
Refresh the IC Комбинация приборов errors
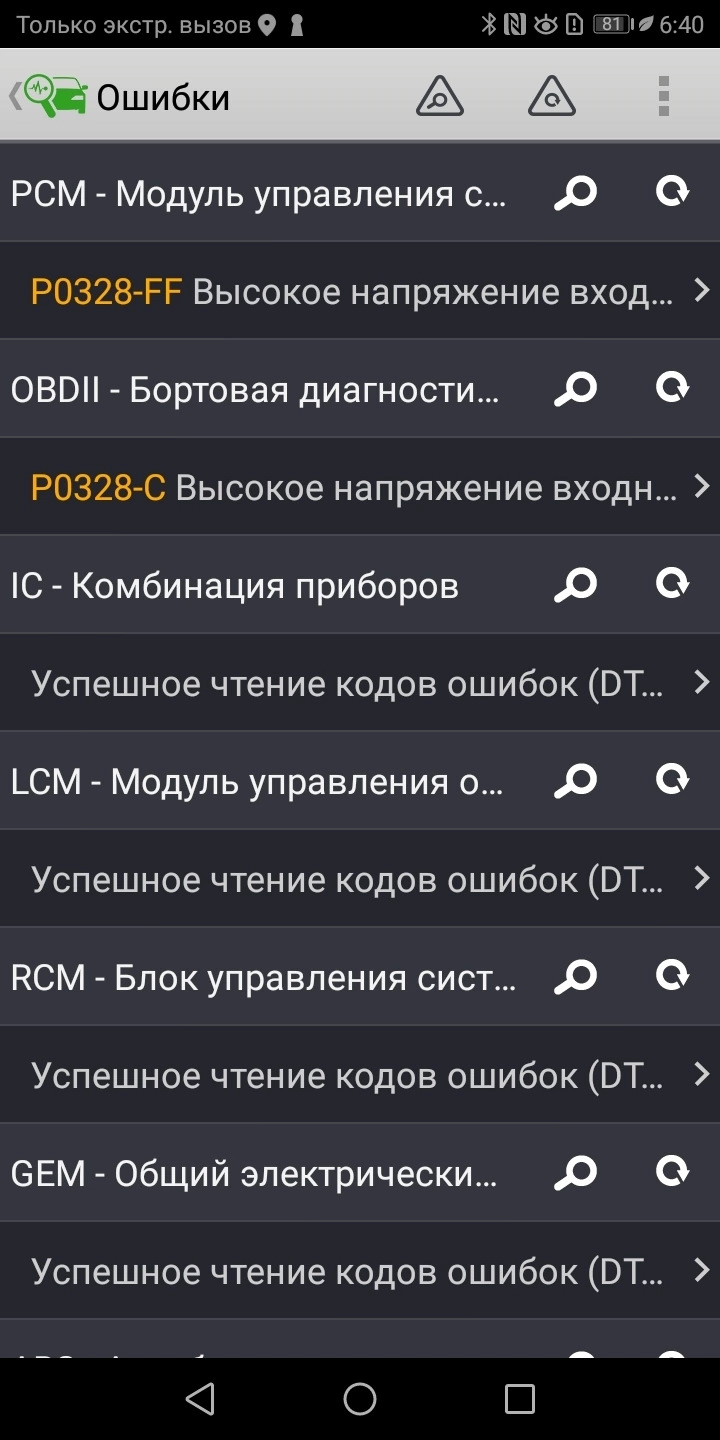(x=672, y=583)
